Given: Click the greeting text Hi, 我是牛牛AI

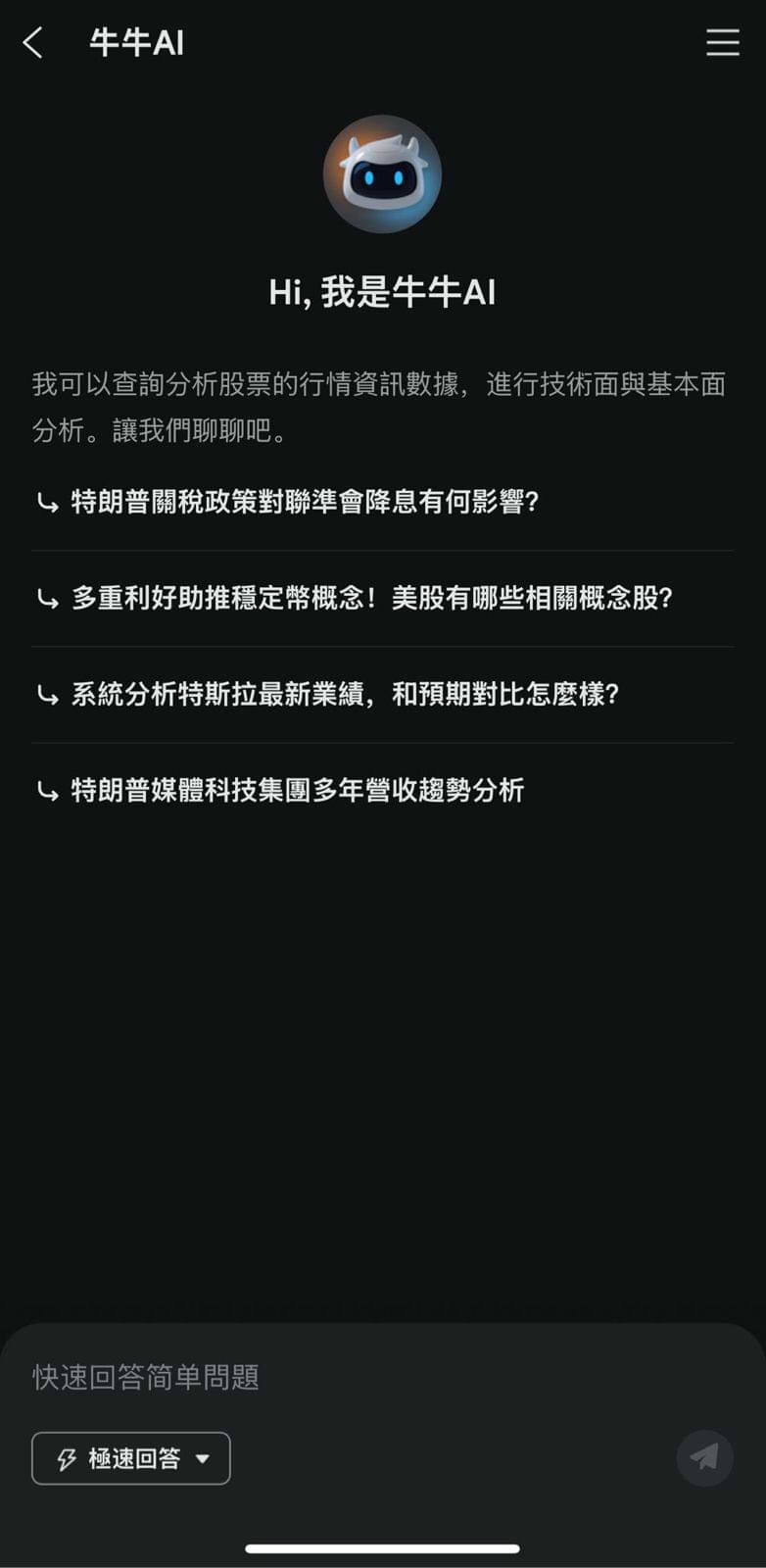Looking at the screenshot, I should 383,291.
